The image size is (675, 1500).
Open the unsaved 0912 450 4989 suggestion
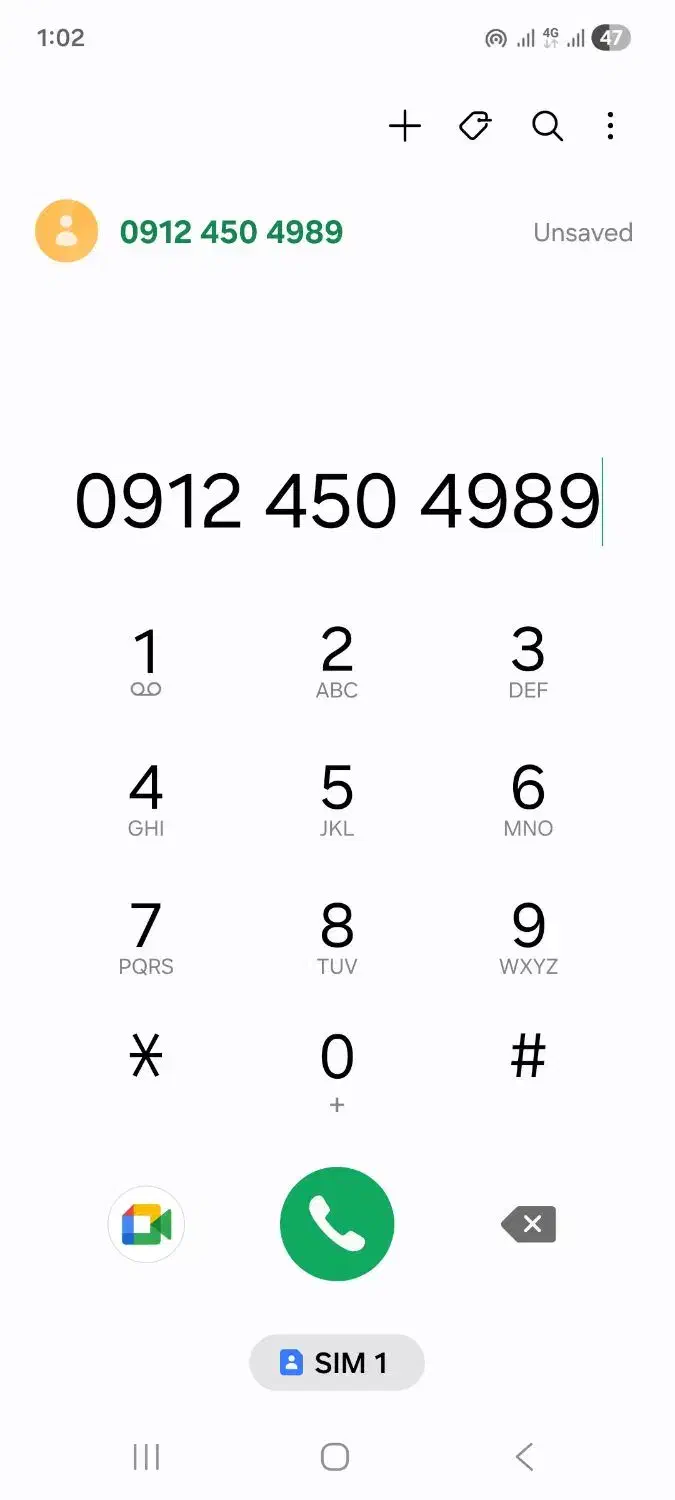pyautogui.click(x=231, y=232)
